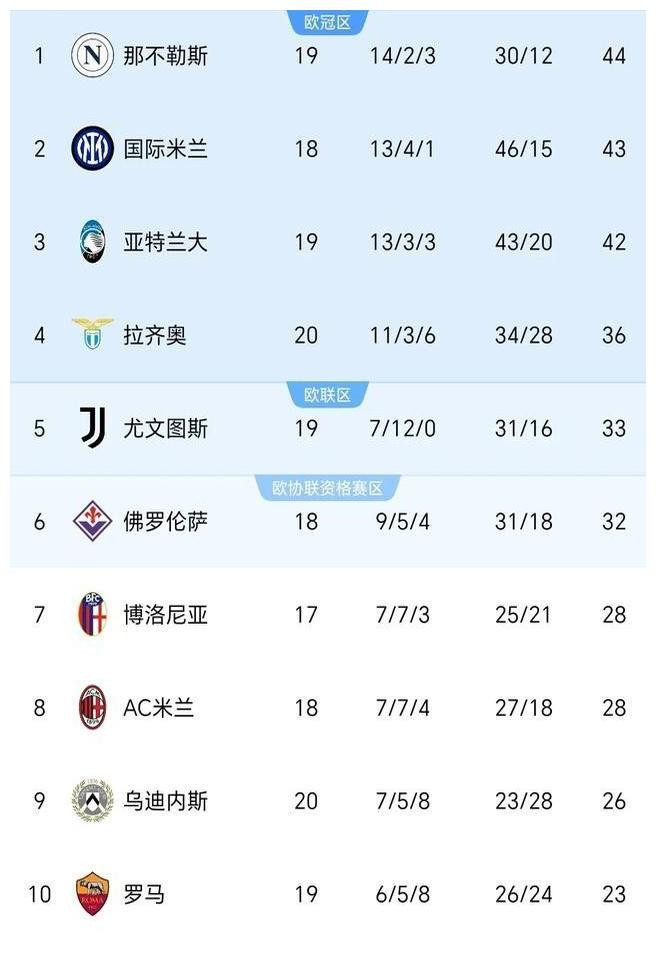Open the 博洛尼亚 team row
This screenshot has width=656, height=955.
[328, 615]
